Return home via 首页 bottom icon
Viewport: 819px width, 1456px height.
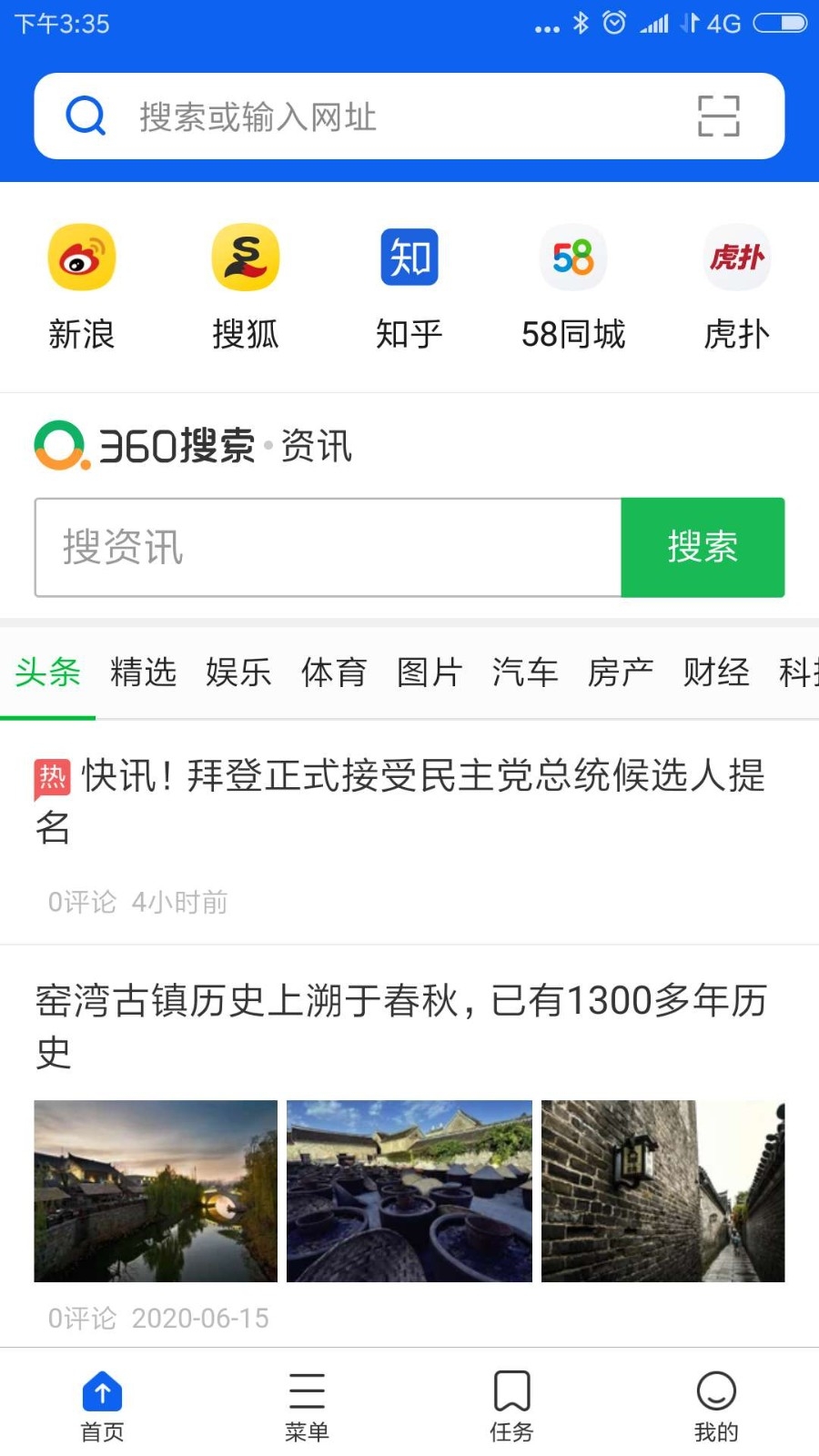point(102,1403)
